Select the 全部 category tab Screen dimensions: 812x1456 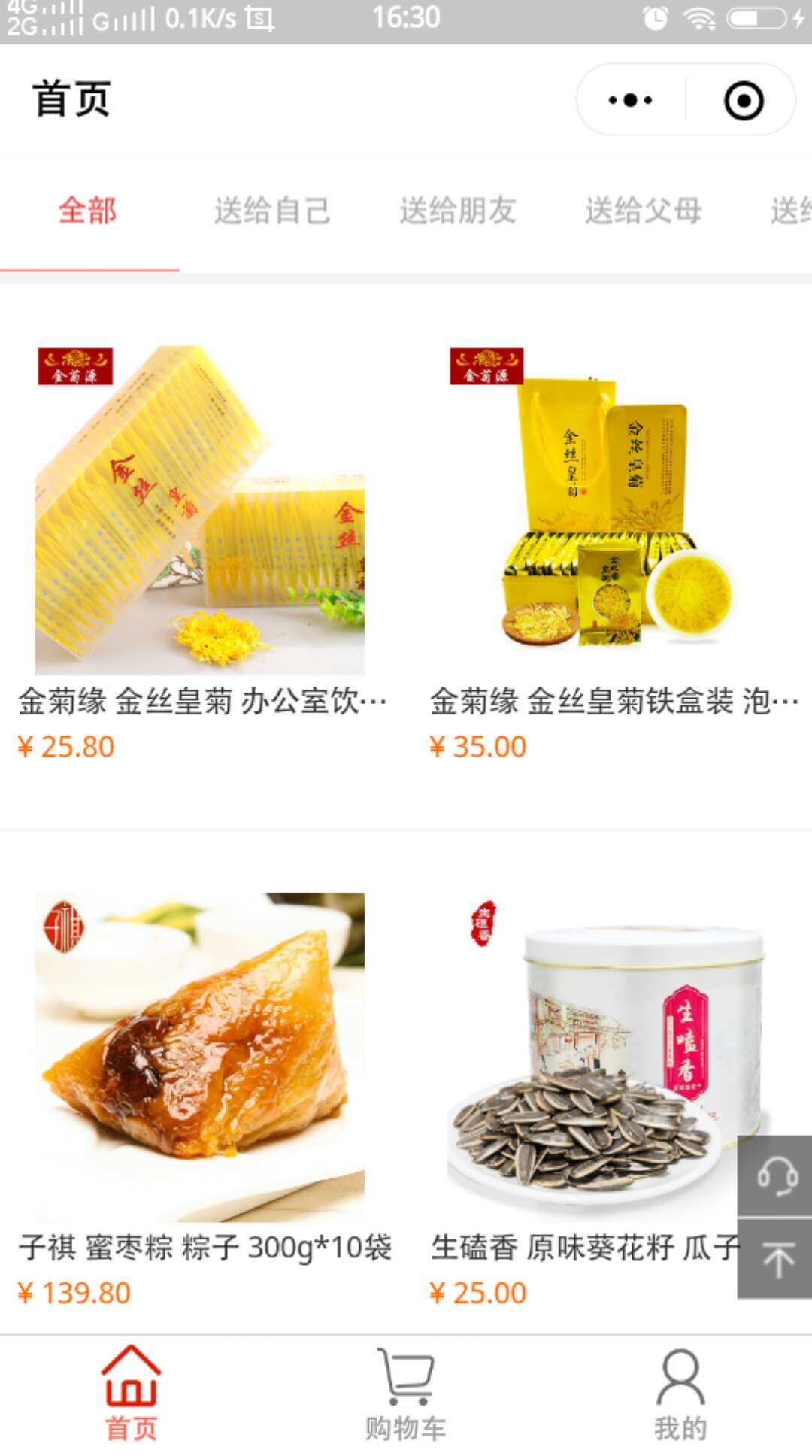pyautogui.click(x=88, y=211)
